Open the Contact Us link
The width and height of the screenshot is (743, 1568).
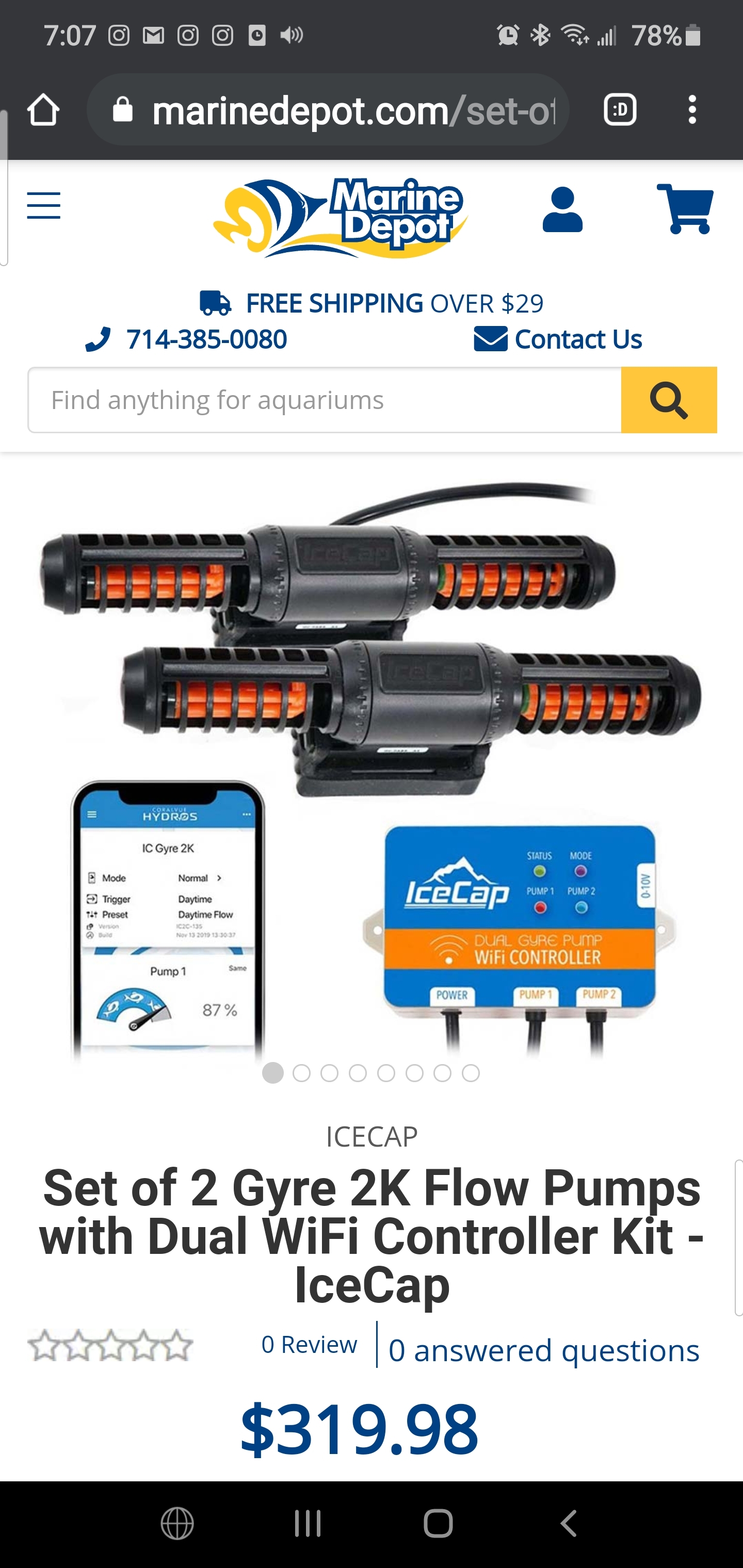558,339
